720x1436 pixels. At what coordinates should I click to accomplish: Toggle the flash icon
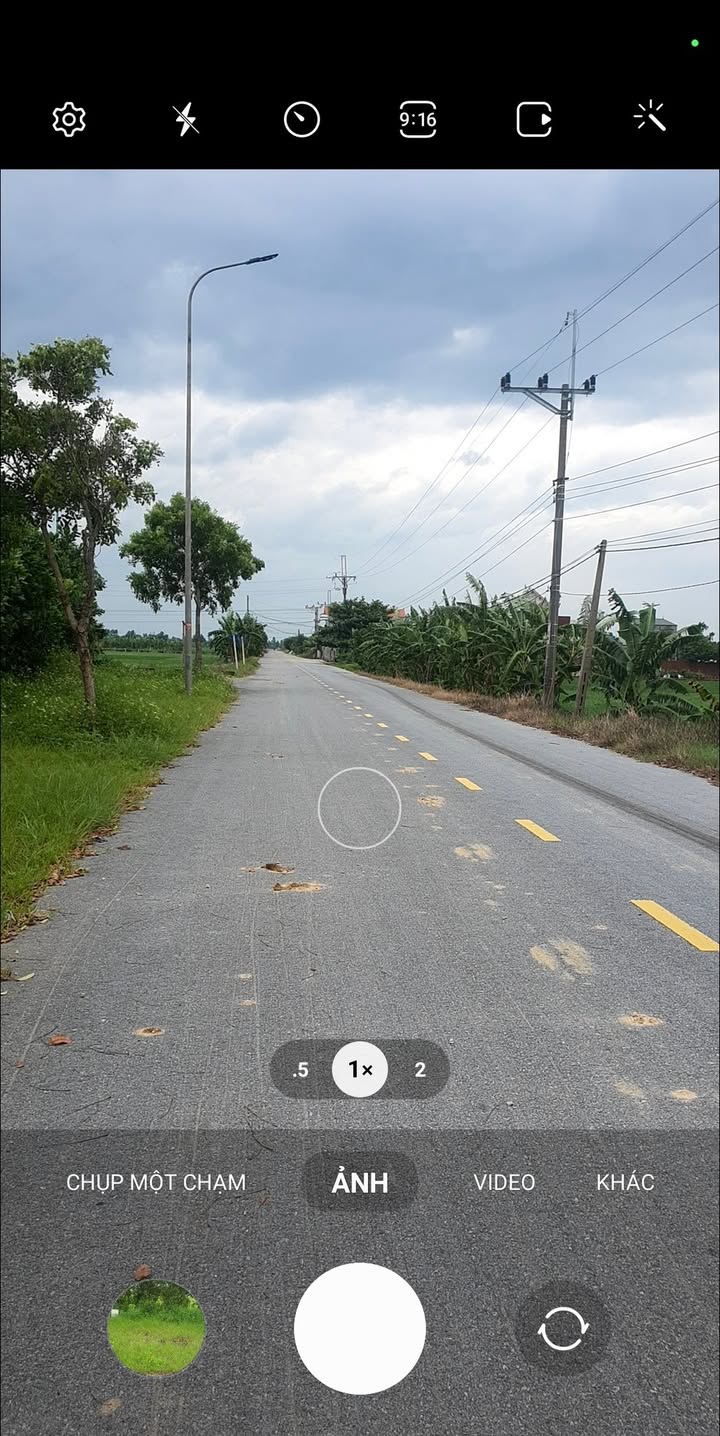point(185,120)
